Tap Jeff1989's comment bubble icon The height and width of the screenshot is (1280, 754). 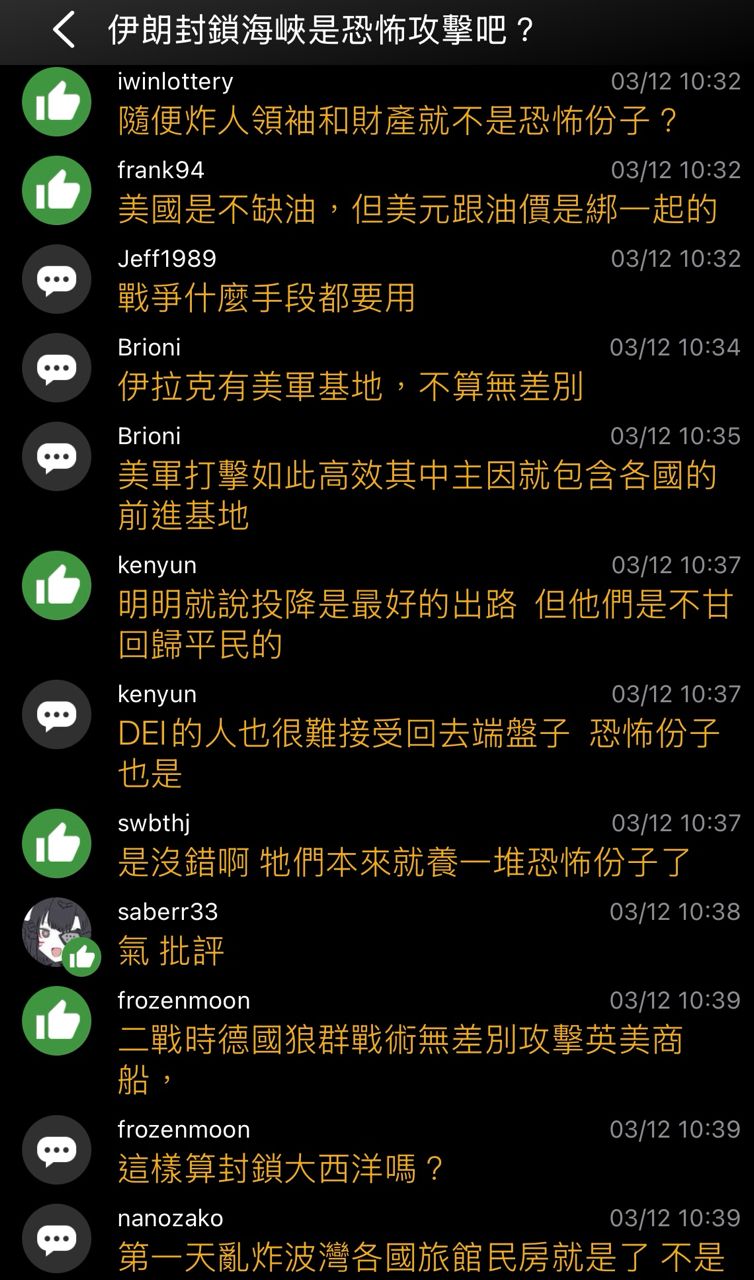click(56, 278)
